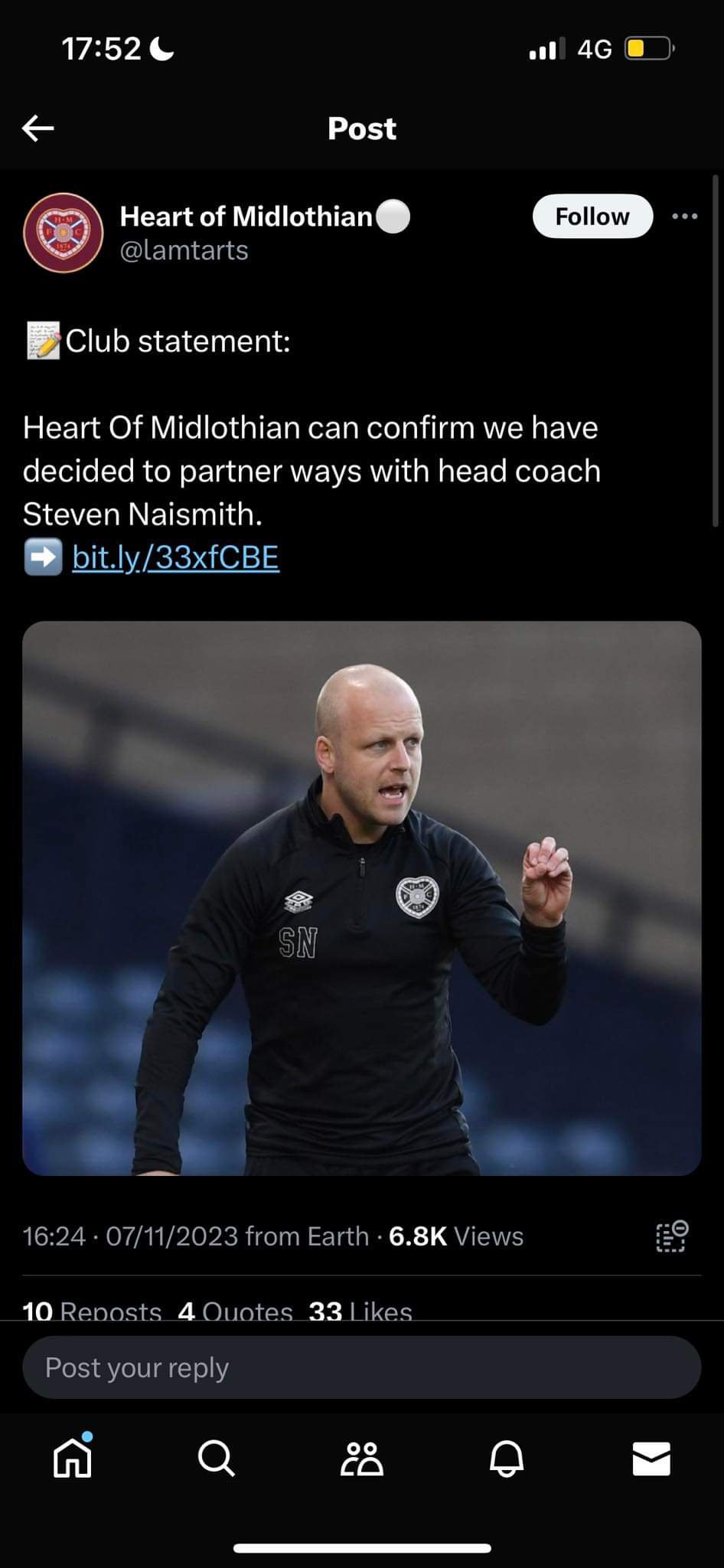Open the Communities tab
The width and height of the screenshot is (724, 1568).
point(361,1459)
